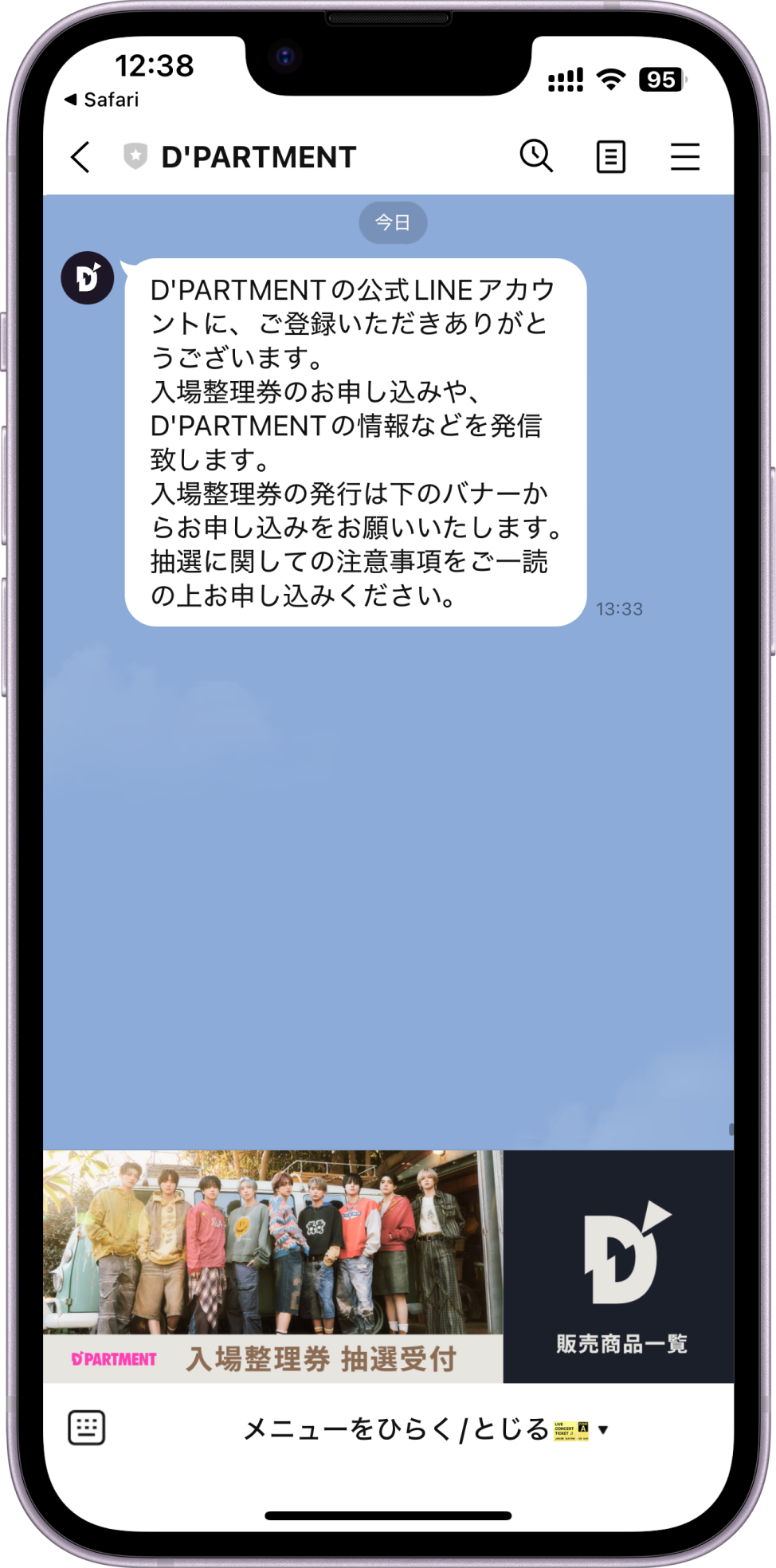Screen dimensions: 776x1568
Task: Toggle メニューをひらく/とじる menu bar
Action: 425,1429
